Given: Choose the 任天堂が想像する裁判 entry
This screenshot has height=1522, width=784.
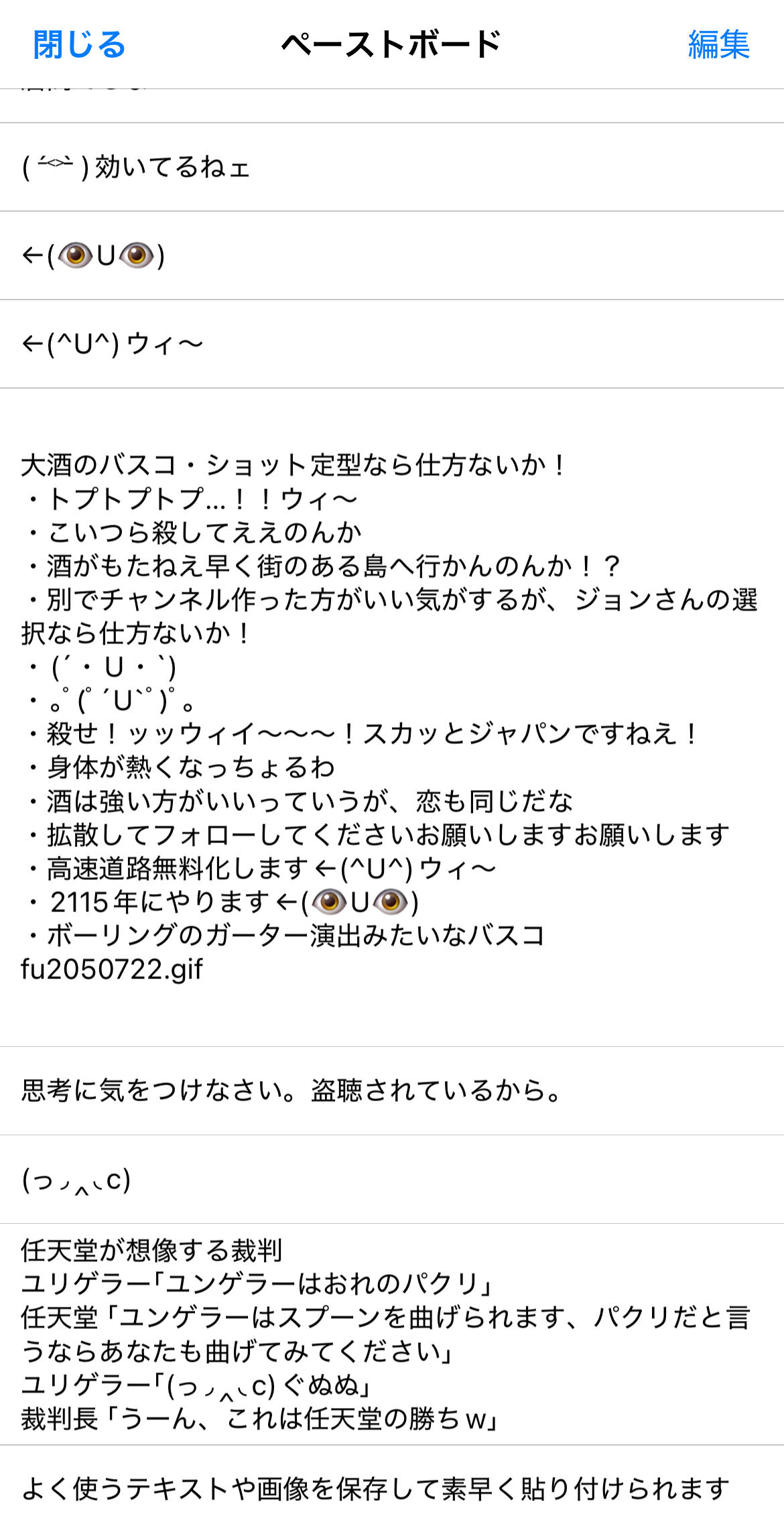Looking at the screenshot, I should 392,1334.
